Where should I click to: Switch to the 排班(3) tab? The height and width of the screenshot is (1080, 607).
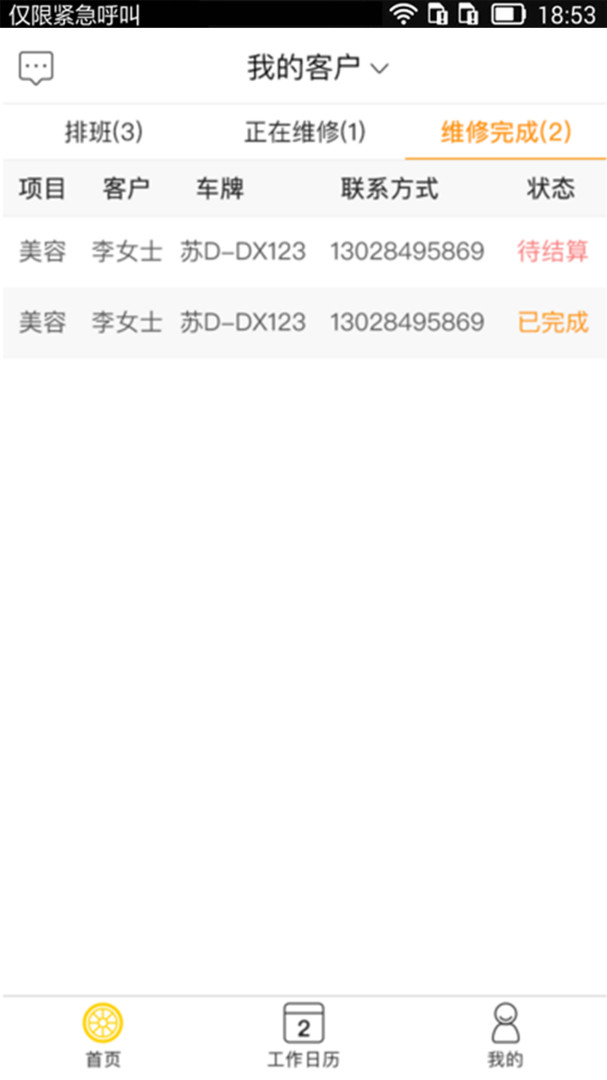pyautogui.click(x=104, y=132)
